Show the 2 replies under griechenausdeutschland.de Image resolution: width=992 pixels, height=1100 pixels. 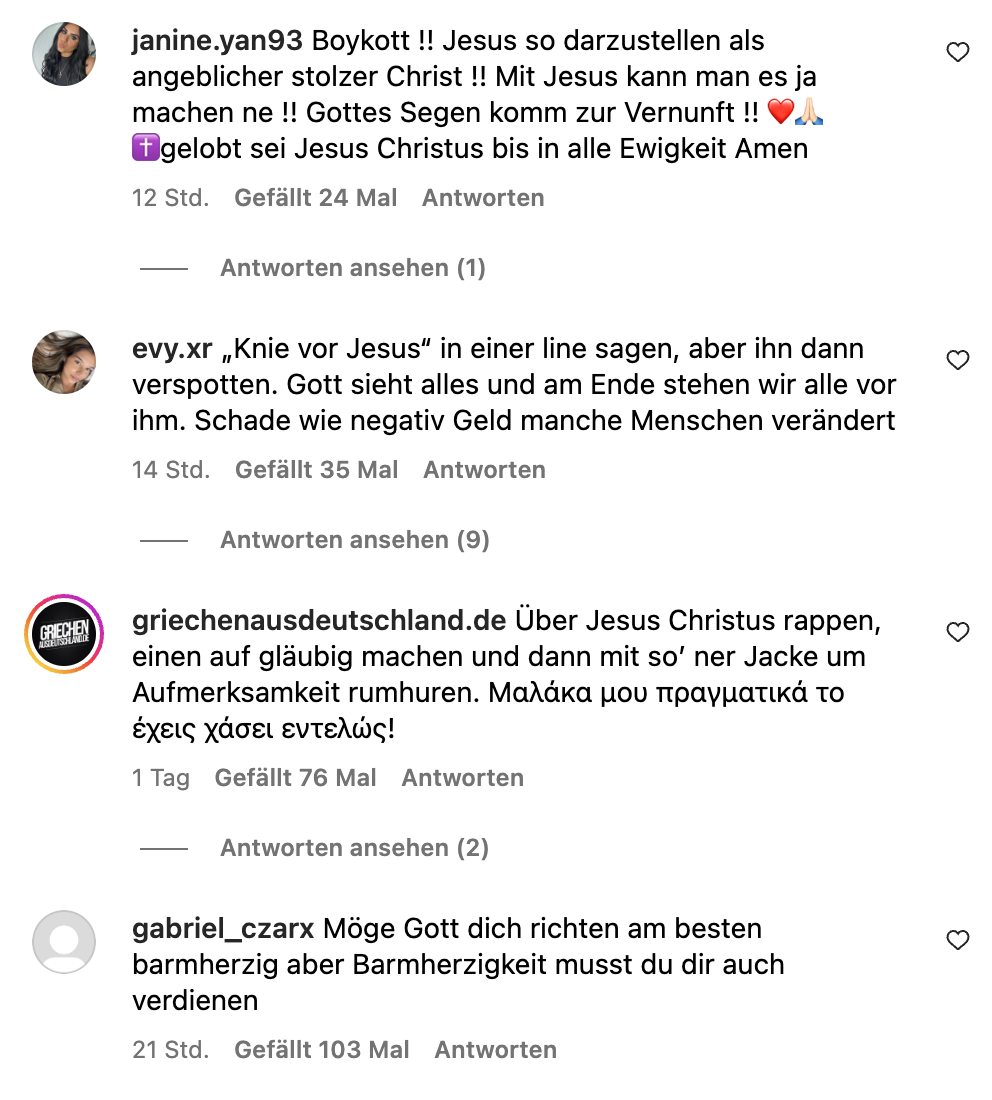(354, 848)
